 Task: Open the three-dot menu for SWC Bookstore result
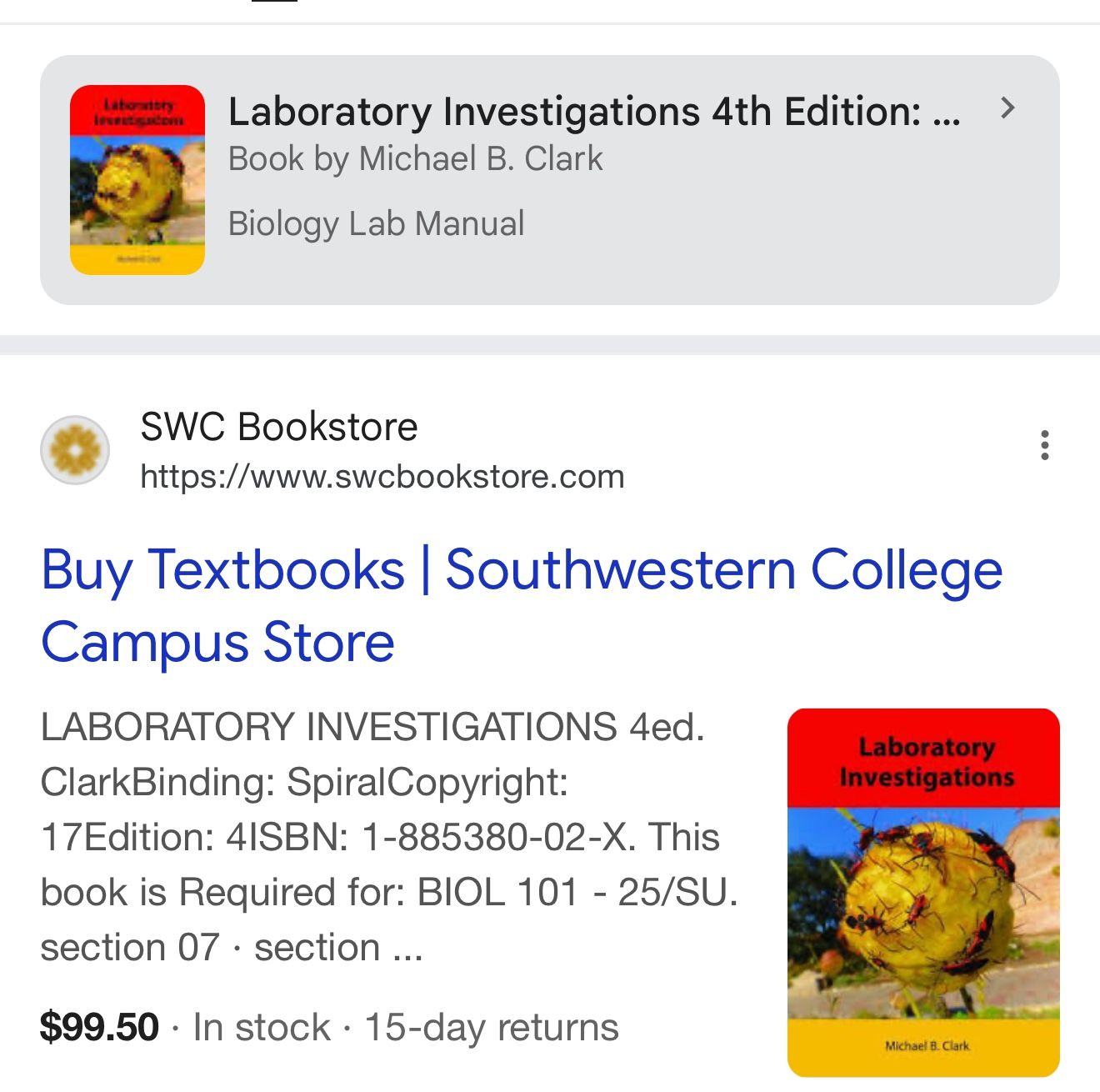1044,446
